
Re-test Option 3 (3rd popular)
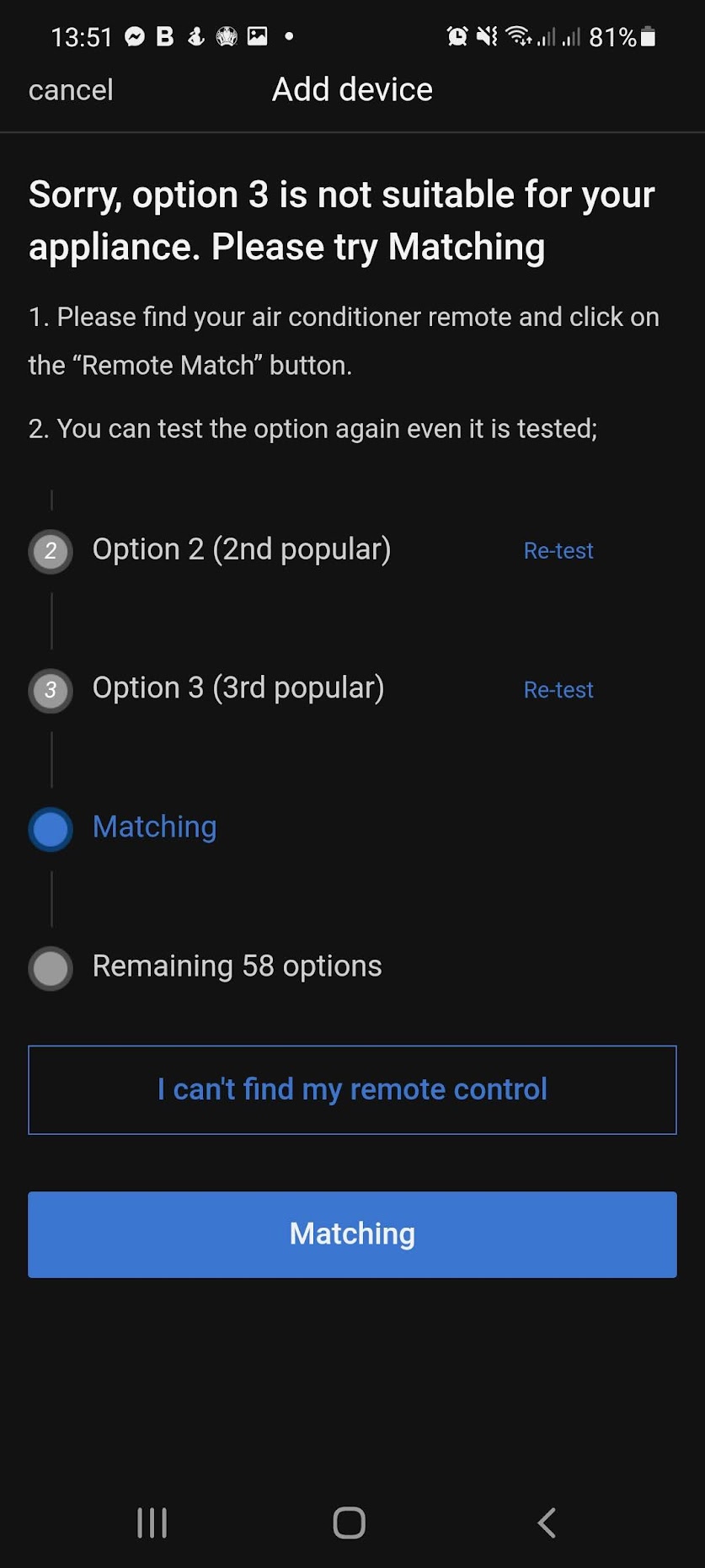pyautogui.click(x=558, y=690)
